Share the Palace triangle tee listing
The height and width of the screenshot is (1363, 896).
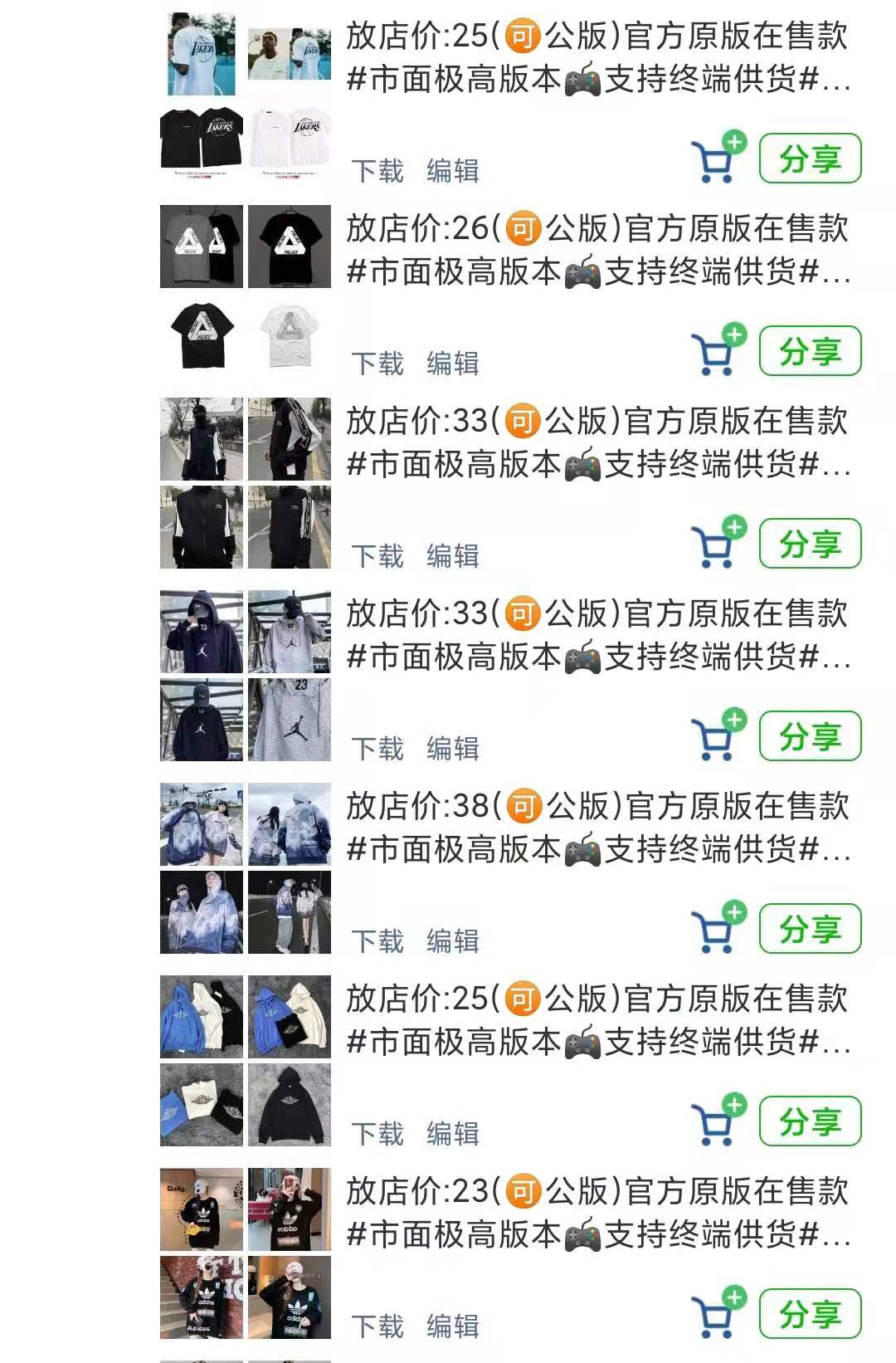coord(810,351)
